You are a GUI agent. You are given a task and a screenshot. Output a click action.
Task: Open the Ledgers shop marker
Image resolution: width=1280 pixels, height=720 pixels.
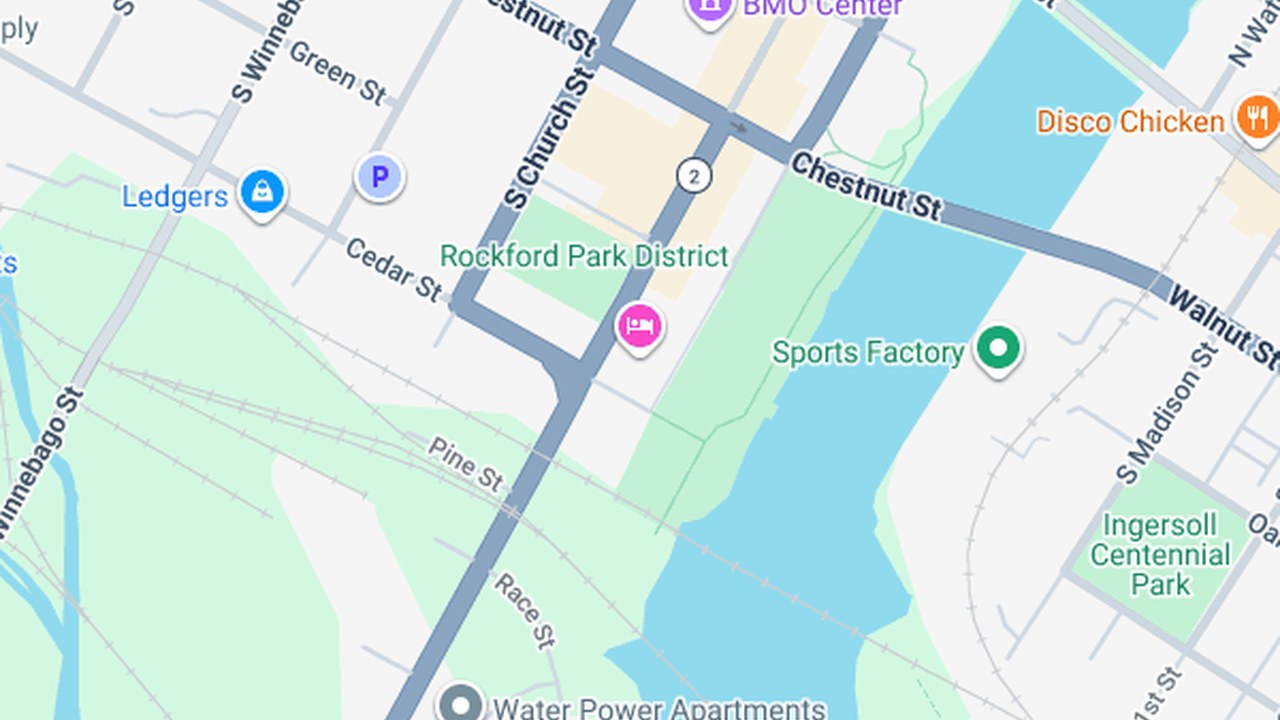point(262,193)
